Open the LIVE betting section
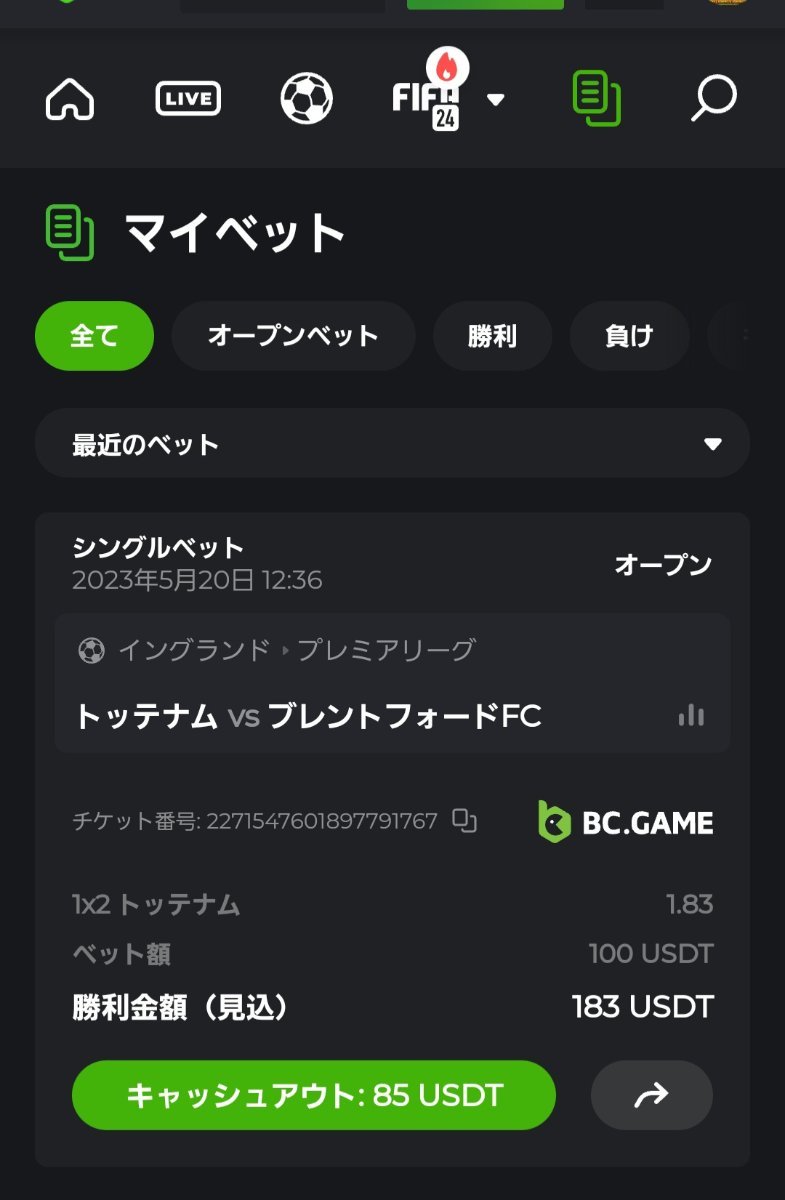The image size is (785, 1200). pyautogui.click(x=189, y=99)
